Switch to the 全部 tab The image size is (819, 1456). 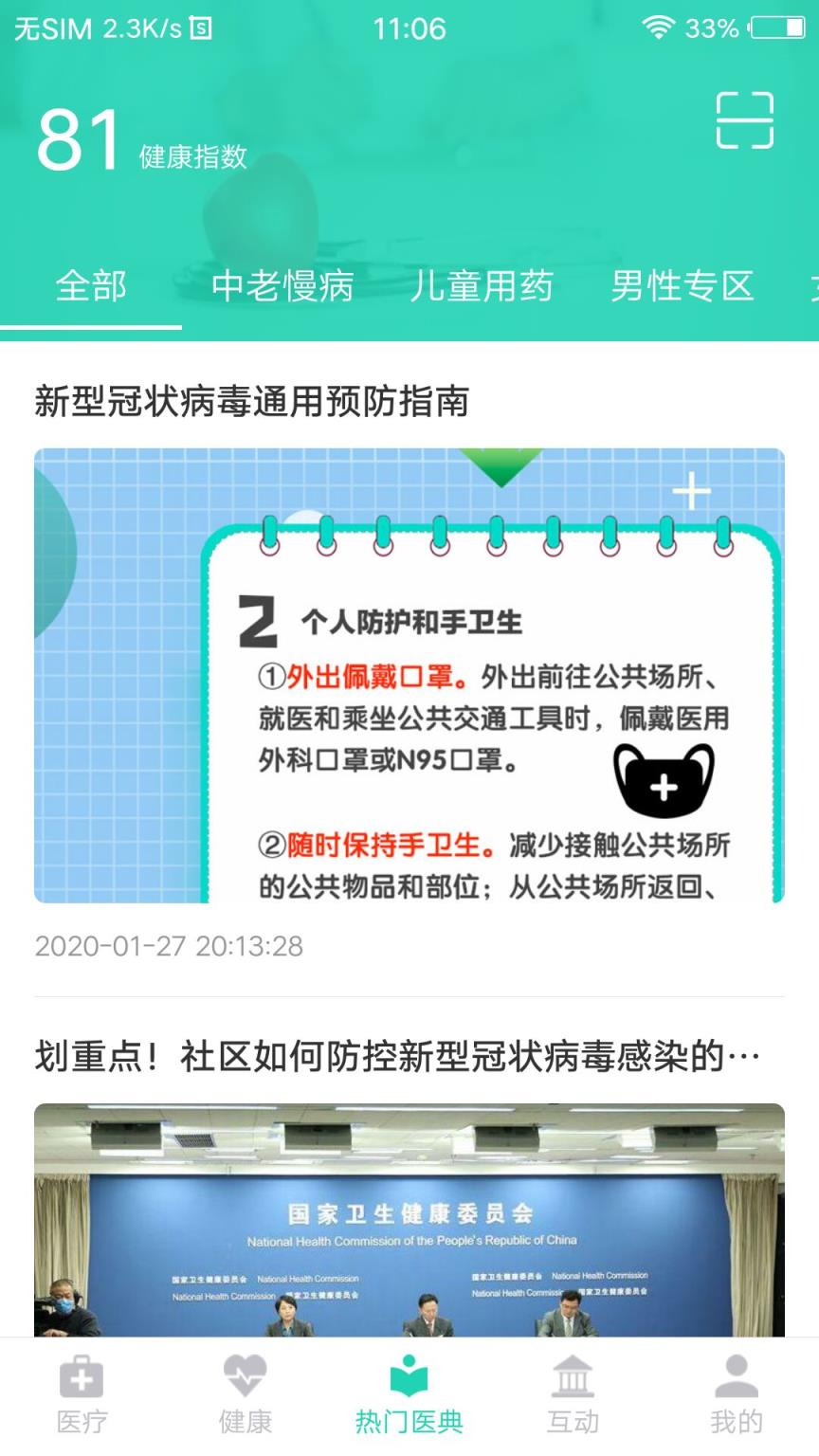click(x=92, y=287)
